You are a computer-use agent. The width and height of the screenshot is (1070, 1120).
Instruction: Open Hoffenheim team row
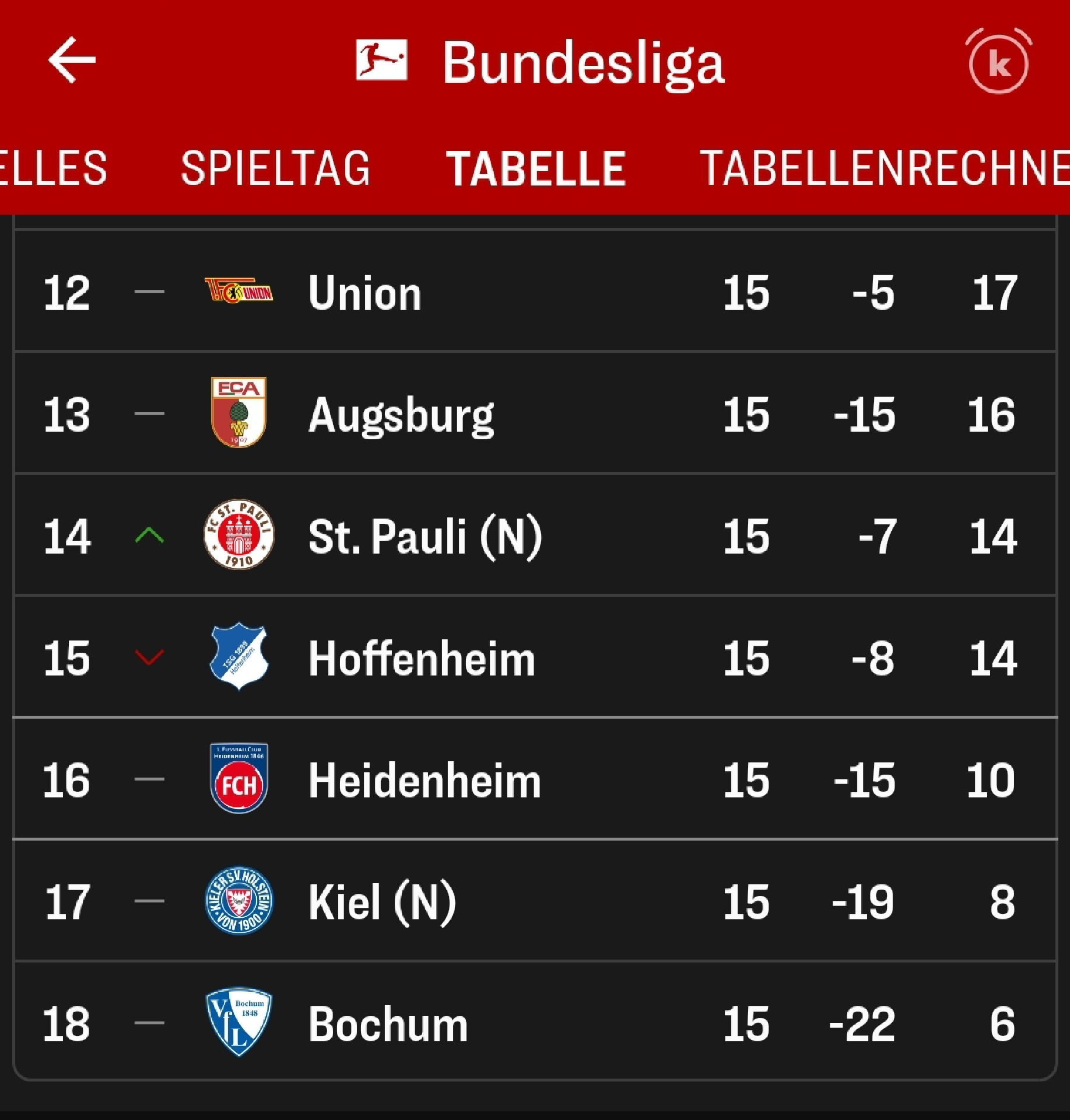coord(421,658)
